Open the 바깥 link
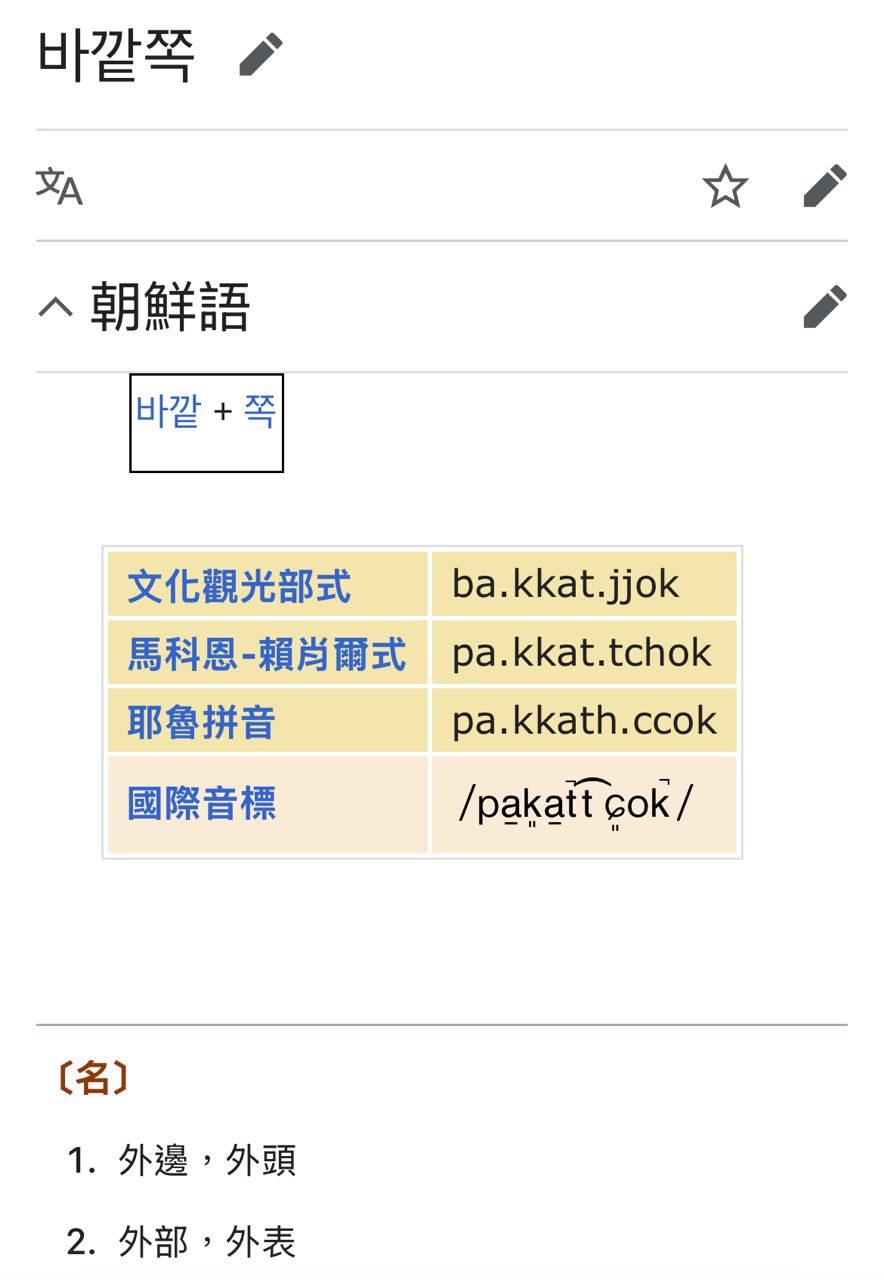Image resolution: width=884 pixels, height=1280 pixels. click(168, 411)
